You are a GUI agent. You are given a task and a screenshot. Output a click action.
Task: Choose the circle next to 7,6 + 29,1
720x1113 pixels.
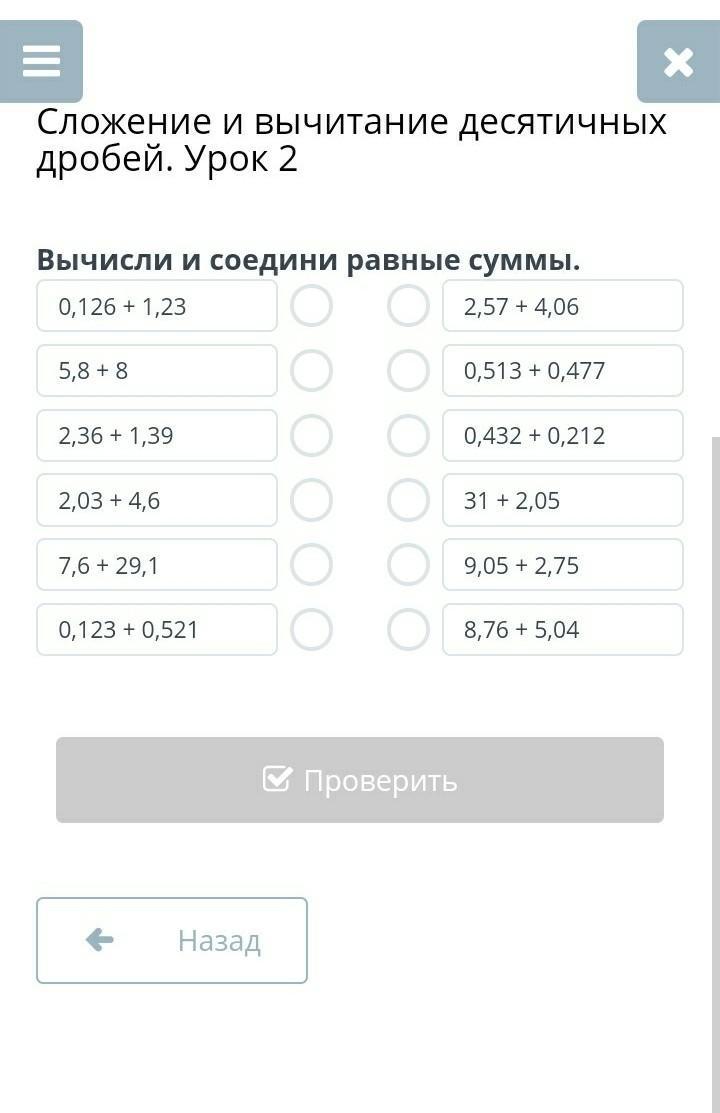click(311, 565)
